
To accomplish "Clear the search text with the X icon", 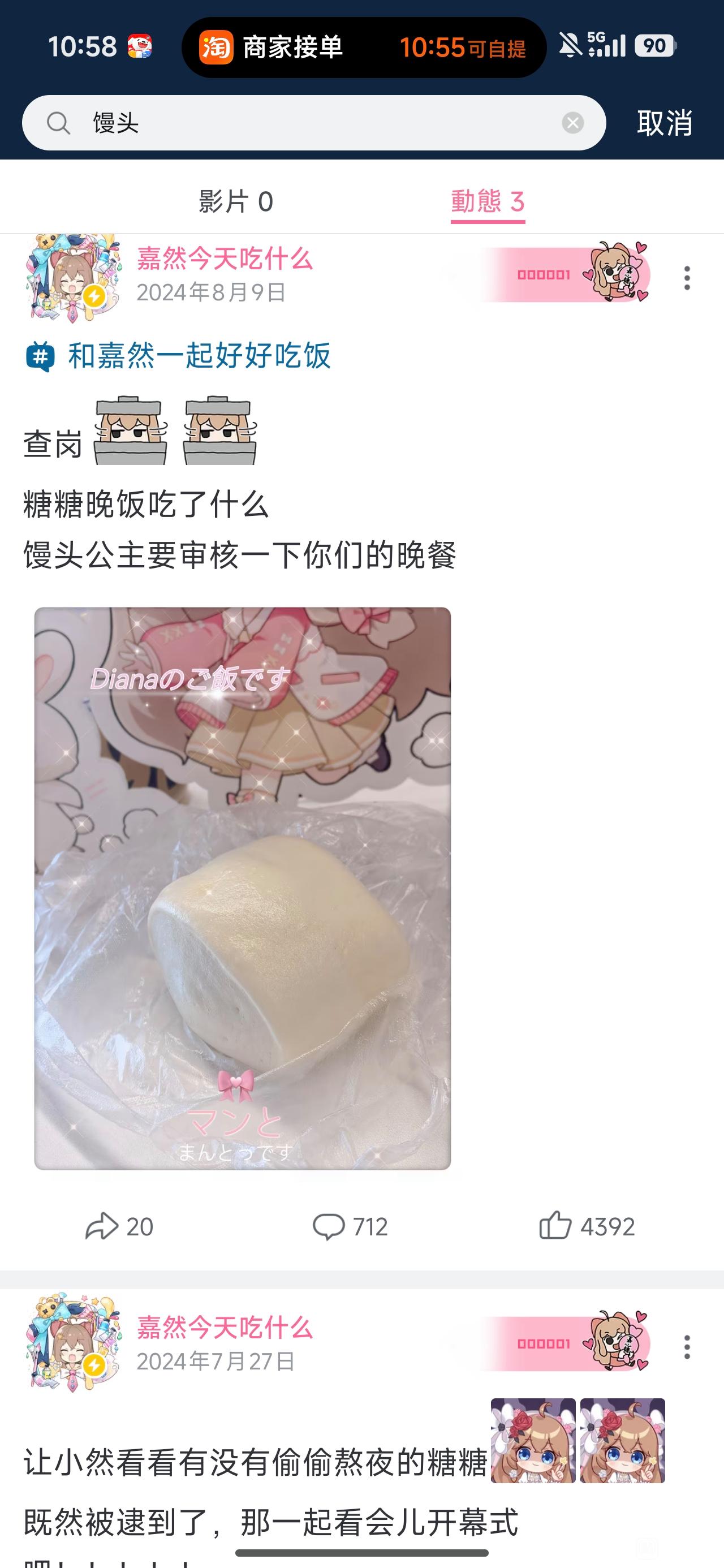I will (x=572, y=123).
